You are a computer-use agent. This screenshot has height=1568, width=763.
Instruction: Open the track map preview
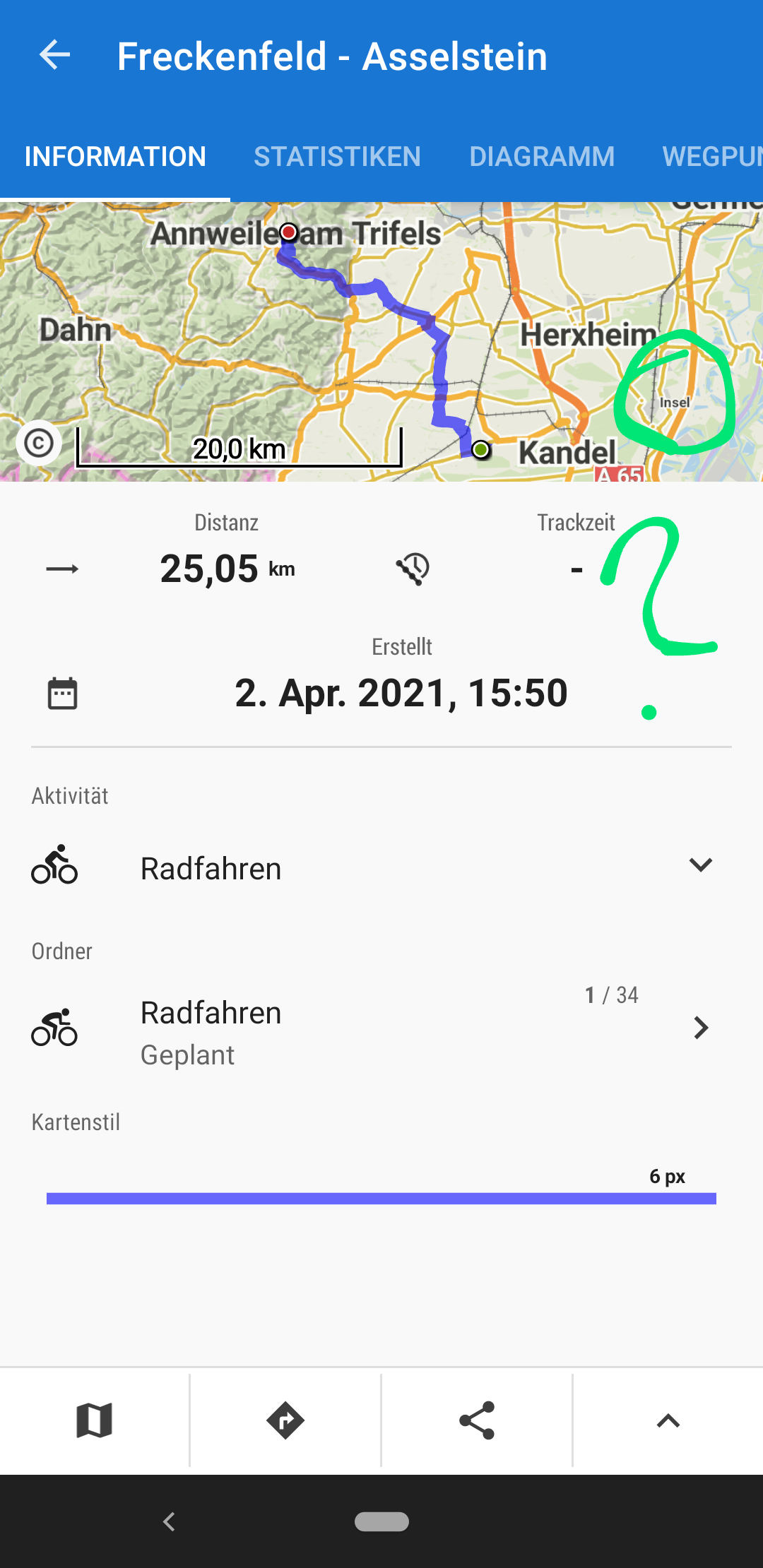(x=381, y=339)
